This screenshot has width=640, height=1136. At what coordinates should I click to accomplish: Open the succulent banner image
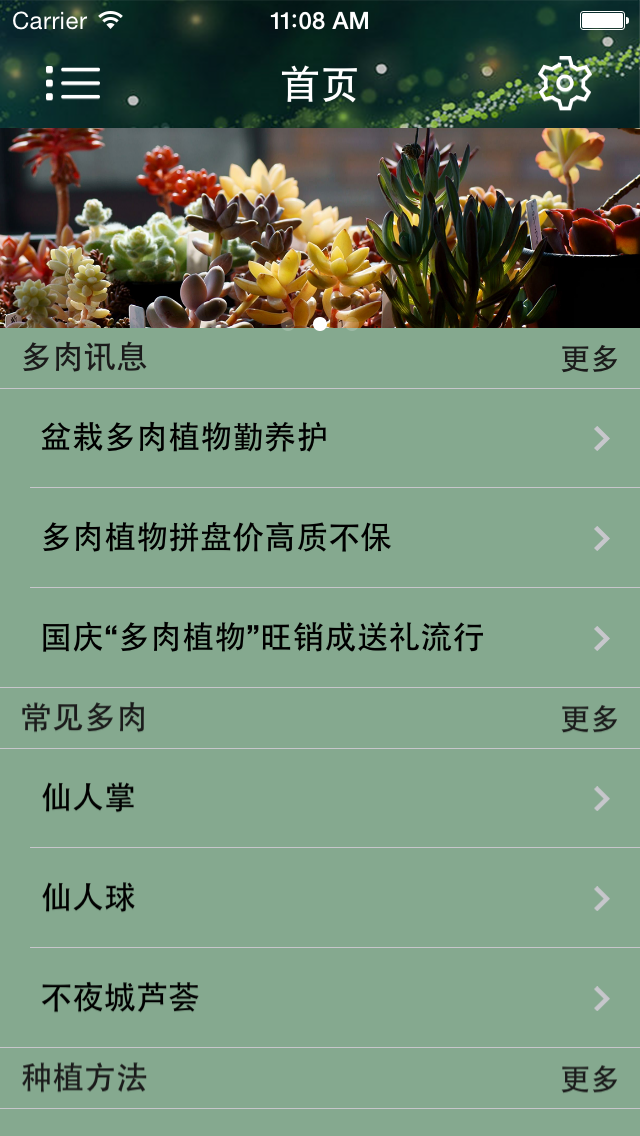[320, 228]
